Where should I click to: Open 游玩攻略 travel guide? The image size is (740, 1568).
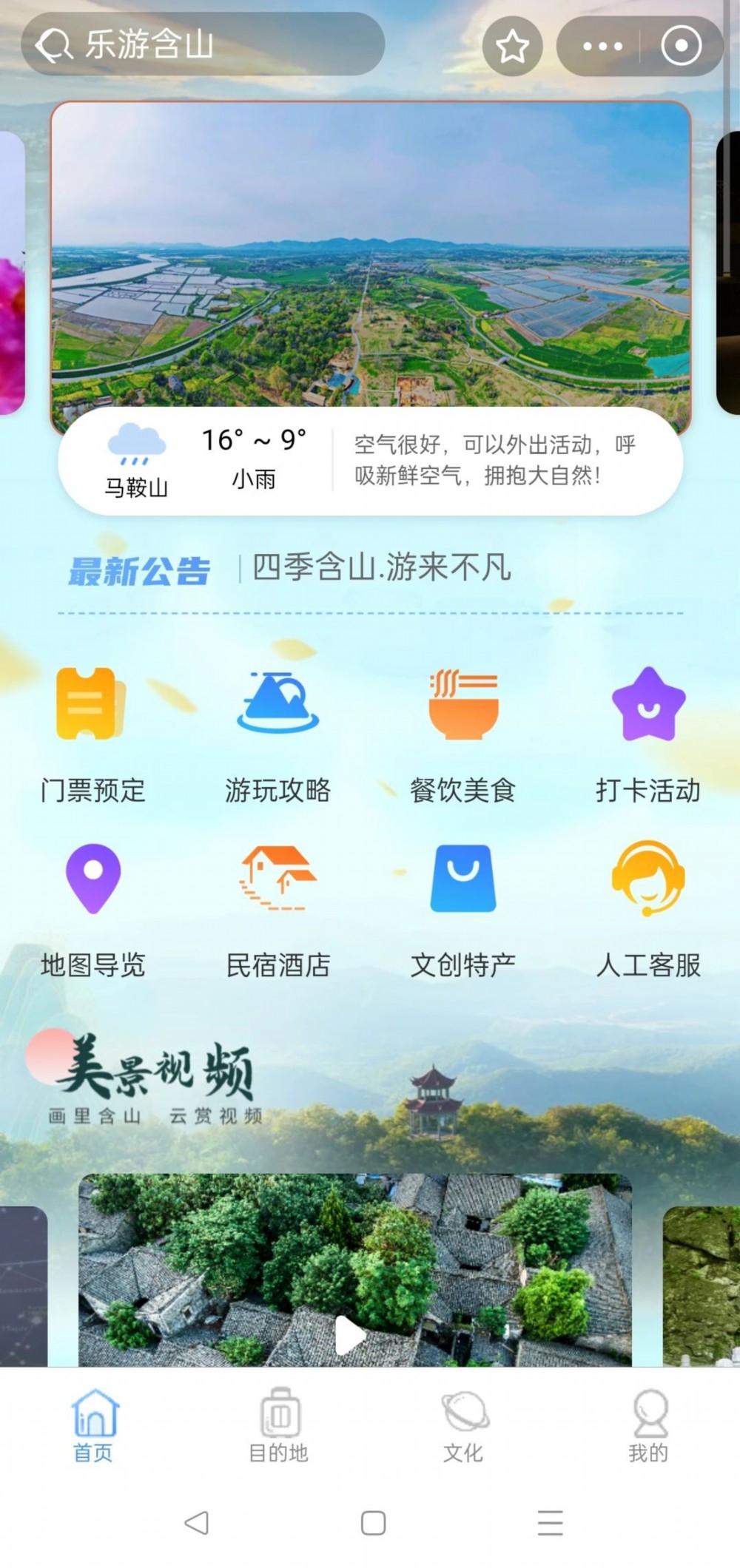click(x=277, y=734)
